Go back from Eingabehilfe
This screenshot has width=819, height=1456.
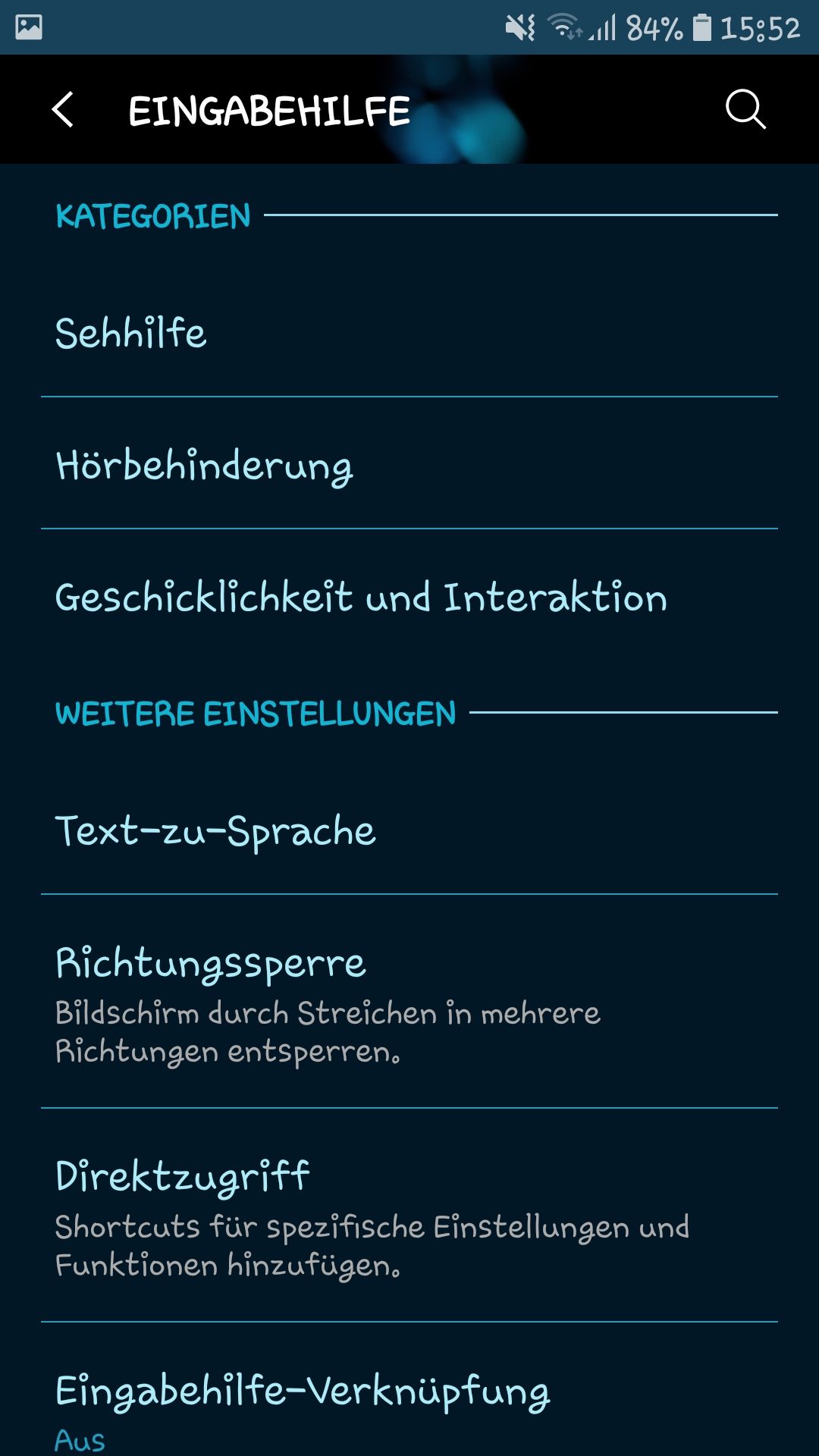point(63,110)
